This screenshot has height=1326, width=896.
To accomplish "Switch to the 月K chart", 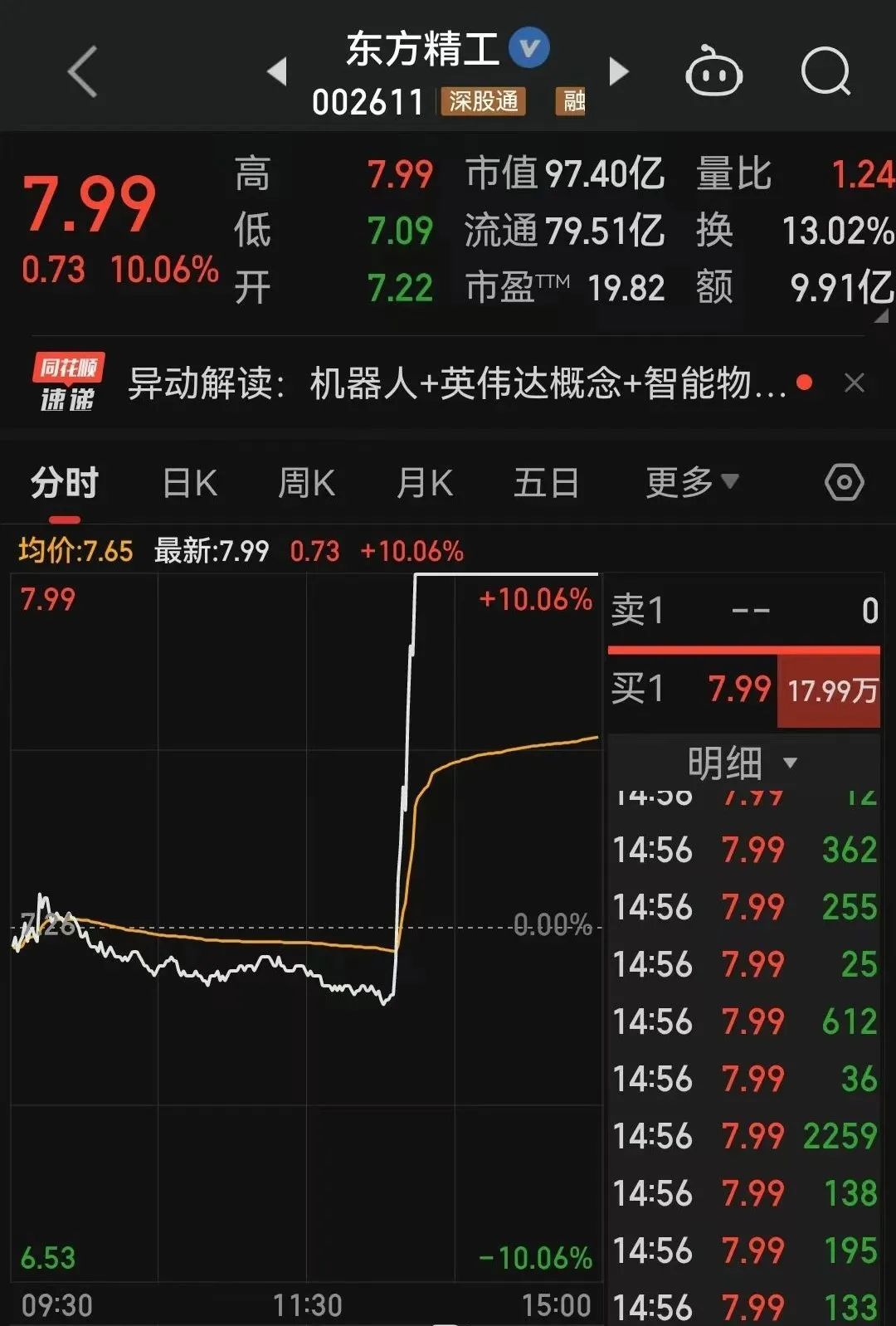I will [x=424, y=483].
